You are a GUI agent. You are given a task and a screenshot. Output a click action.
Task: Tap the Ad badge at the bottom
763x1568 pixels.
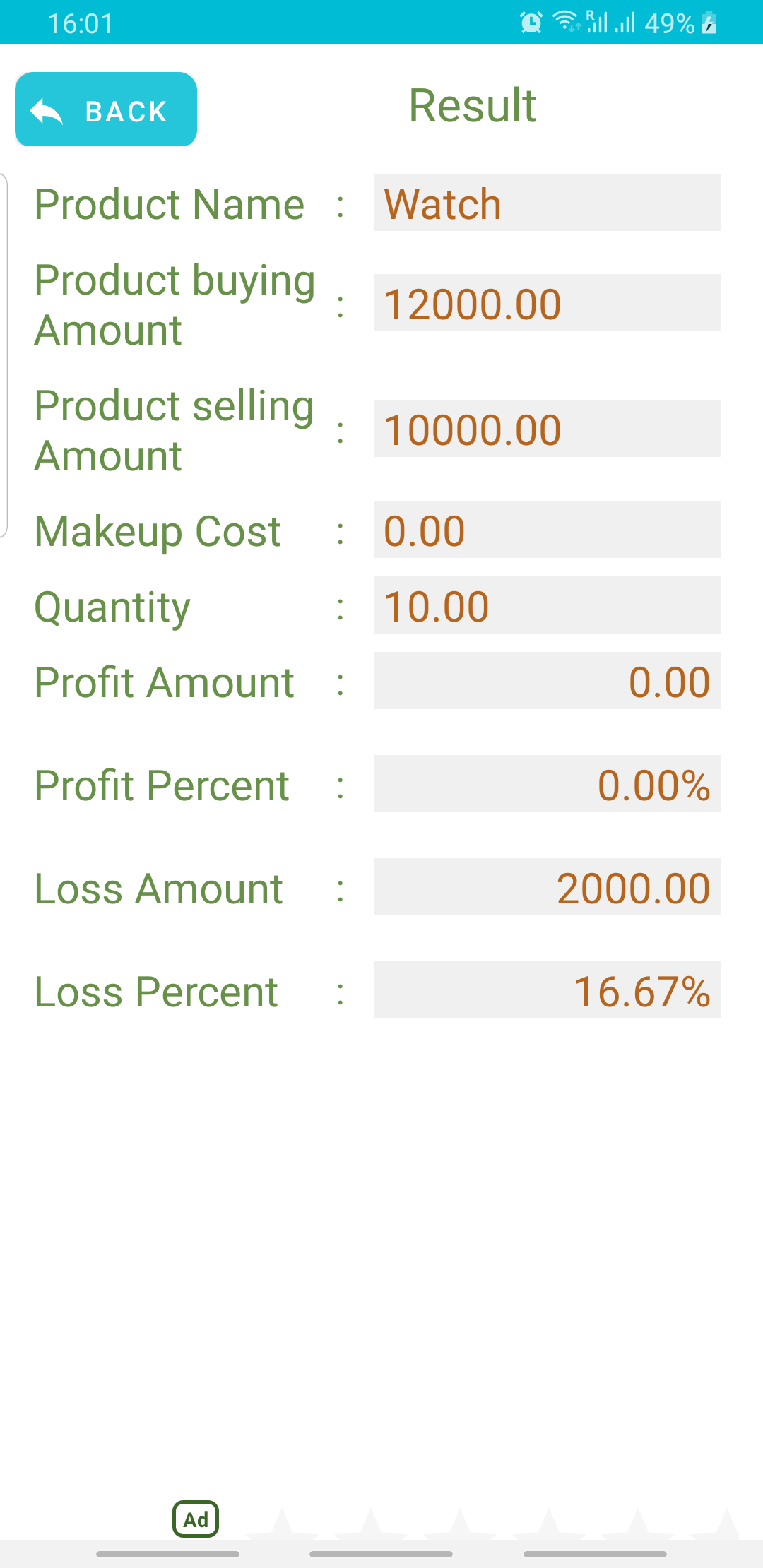196,1519
